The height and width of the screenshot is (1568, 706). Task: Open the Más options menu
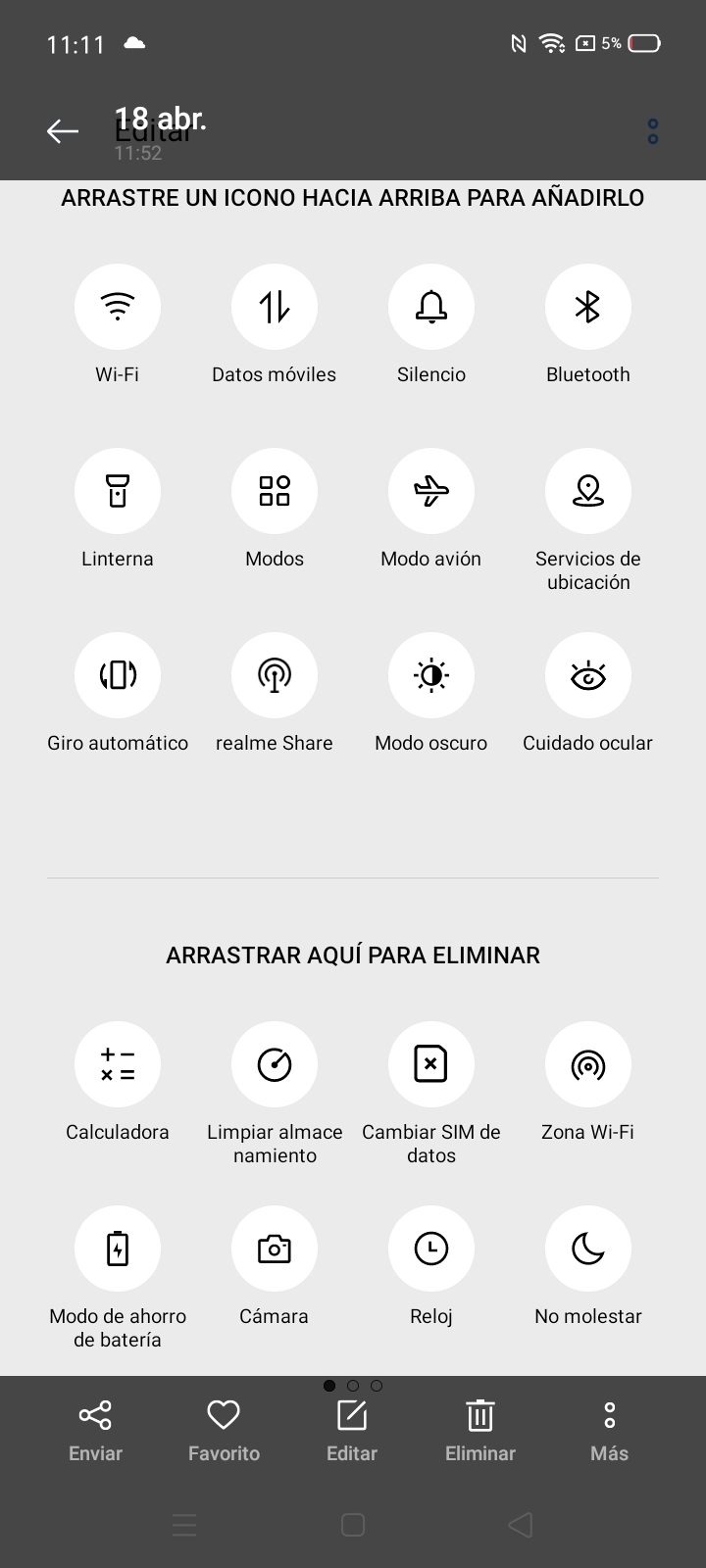coord(609,1430)
